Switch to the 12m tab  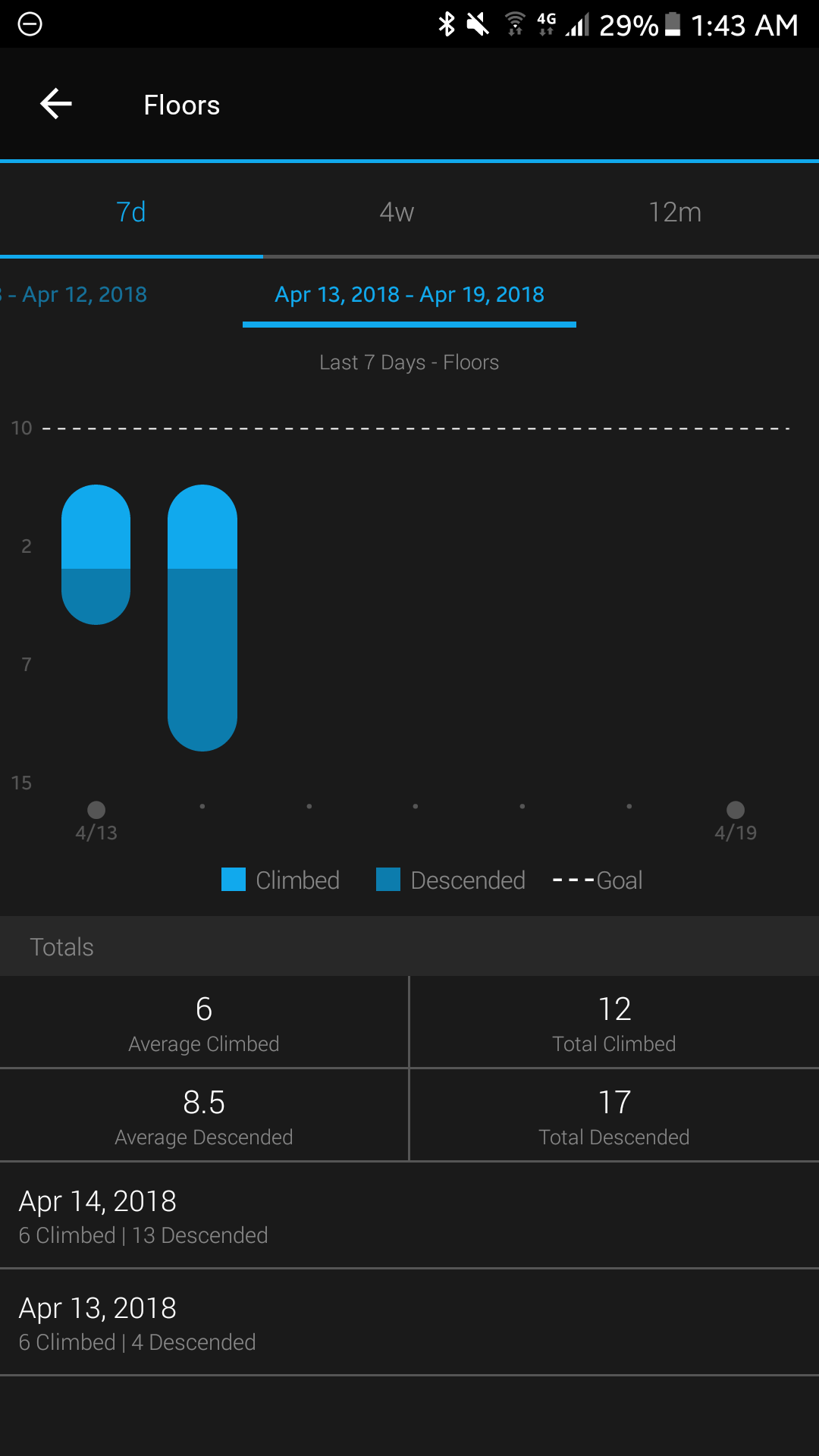(x=675, y=212)
